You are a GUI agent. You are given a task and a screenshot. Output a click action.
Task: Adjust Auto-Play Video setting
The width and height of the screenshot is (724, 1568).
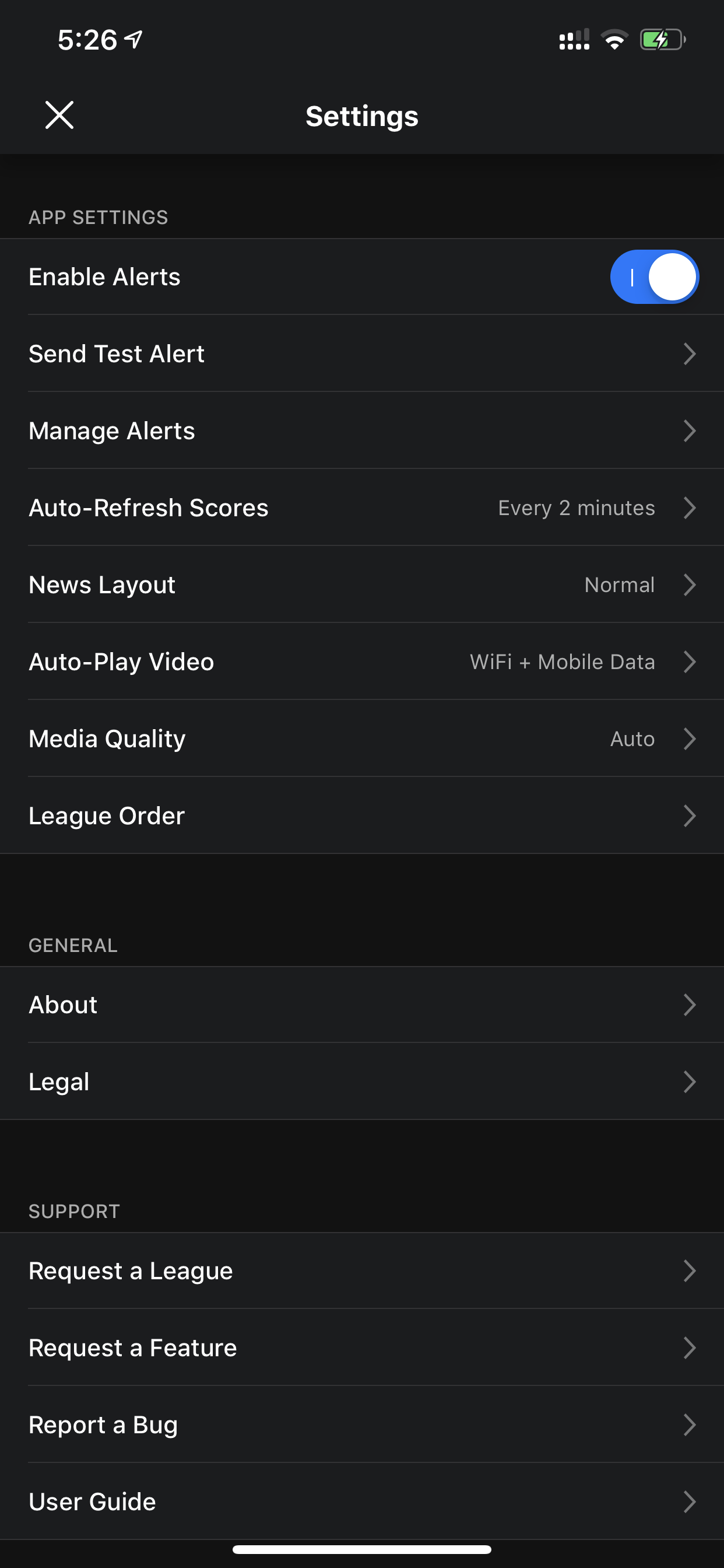(x=361, y=661)
